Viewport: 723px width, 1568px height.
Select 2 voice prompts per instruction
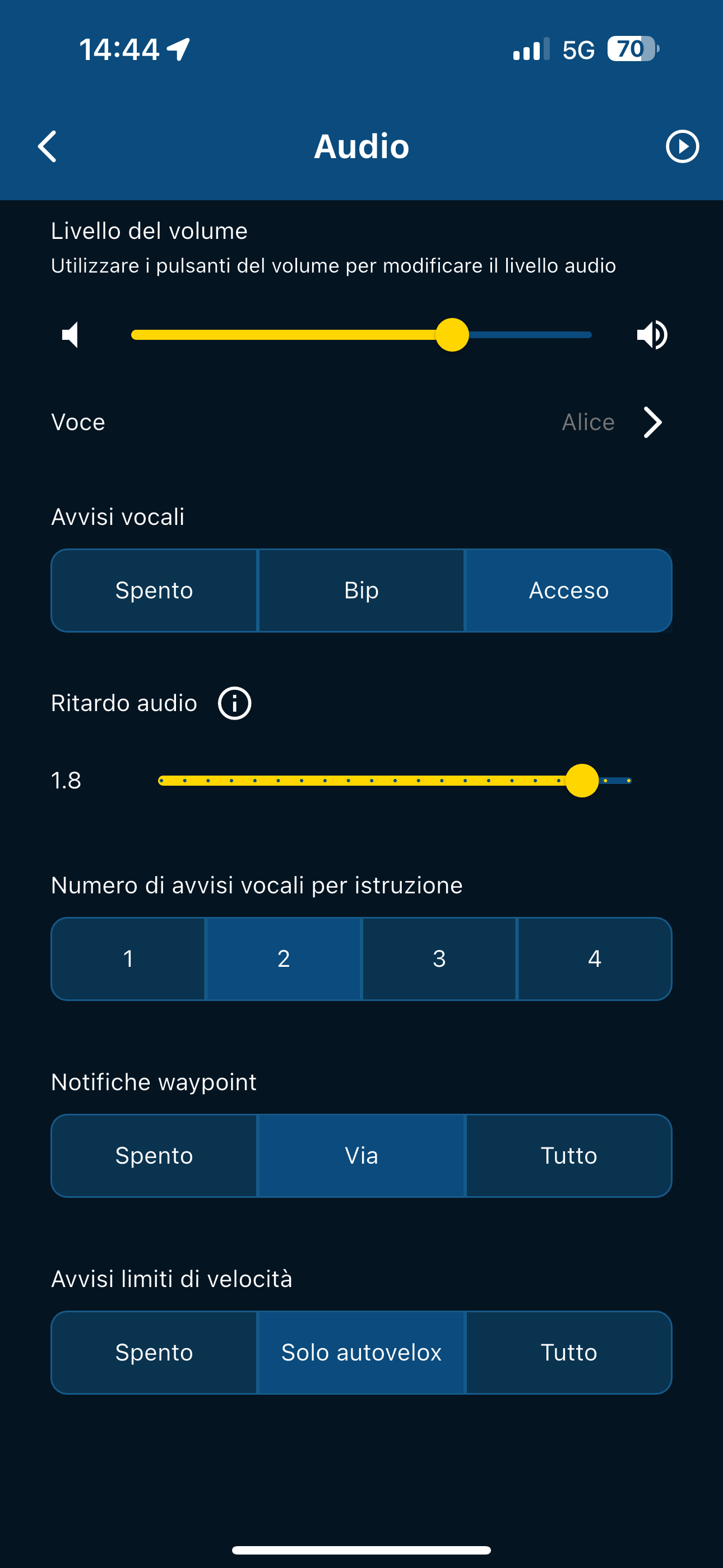[x=284, y=959]
